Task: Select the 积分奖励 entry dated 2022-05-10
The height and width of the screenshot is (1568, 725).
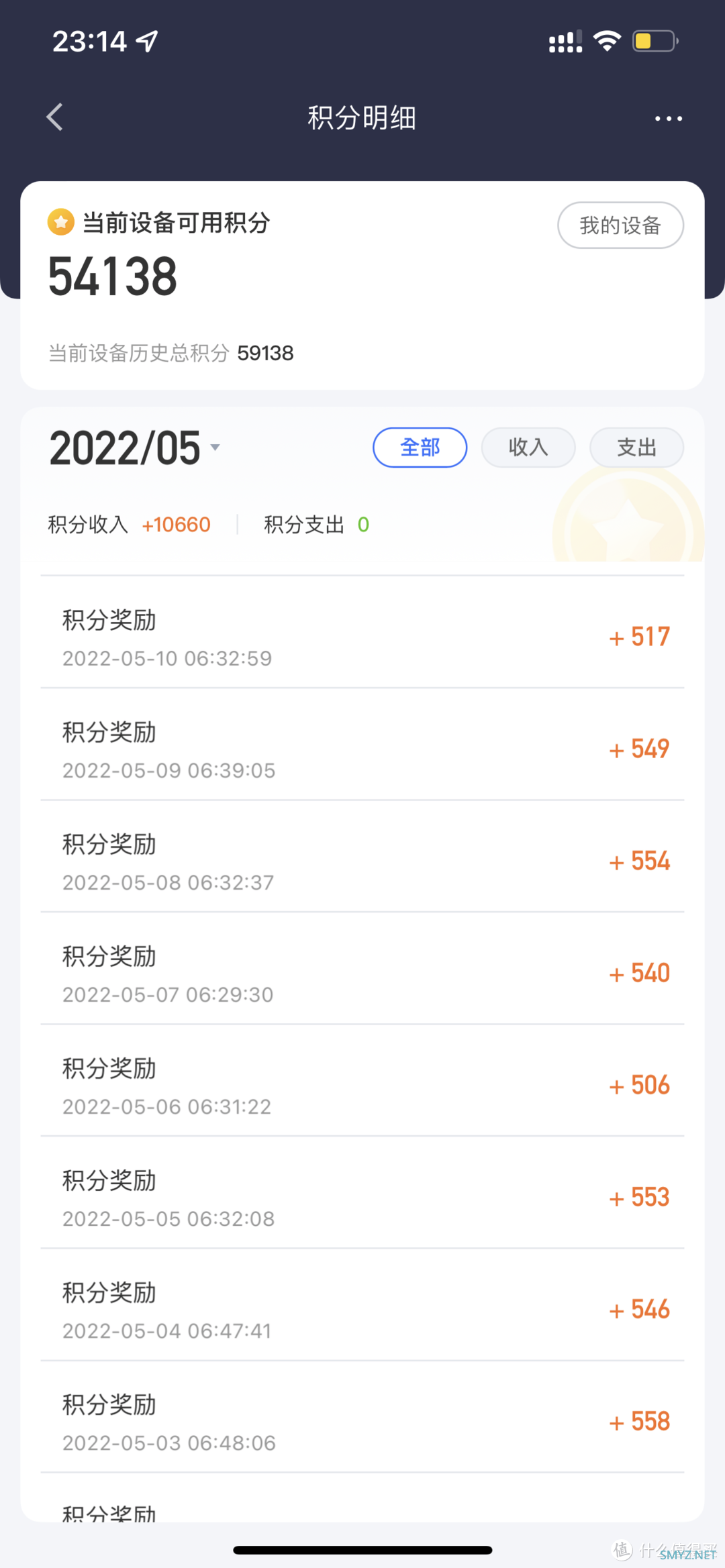Action: click(x=362, y=636)
